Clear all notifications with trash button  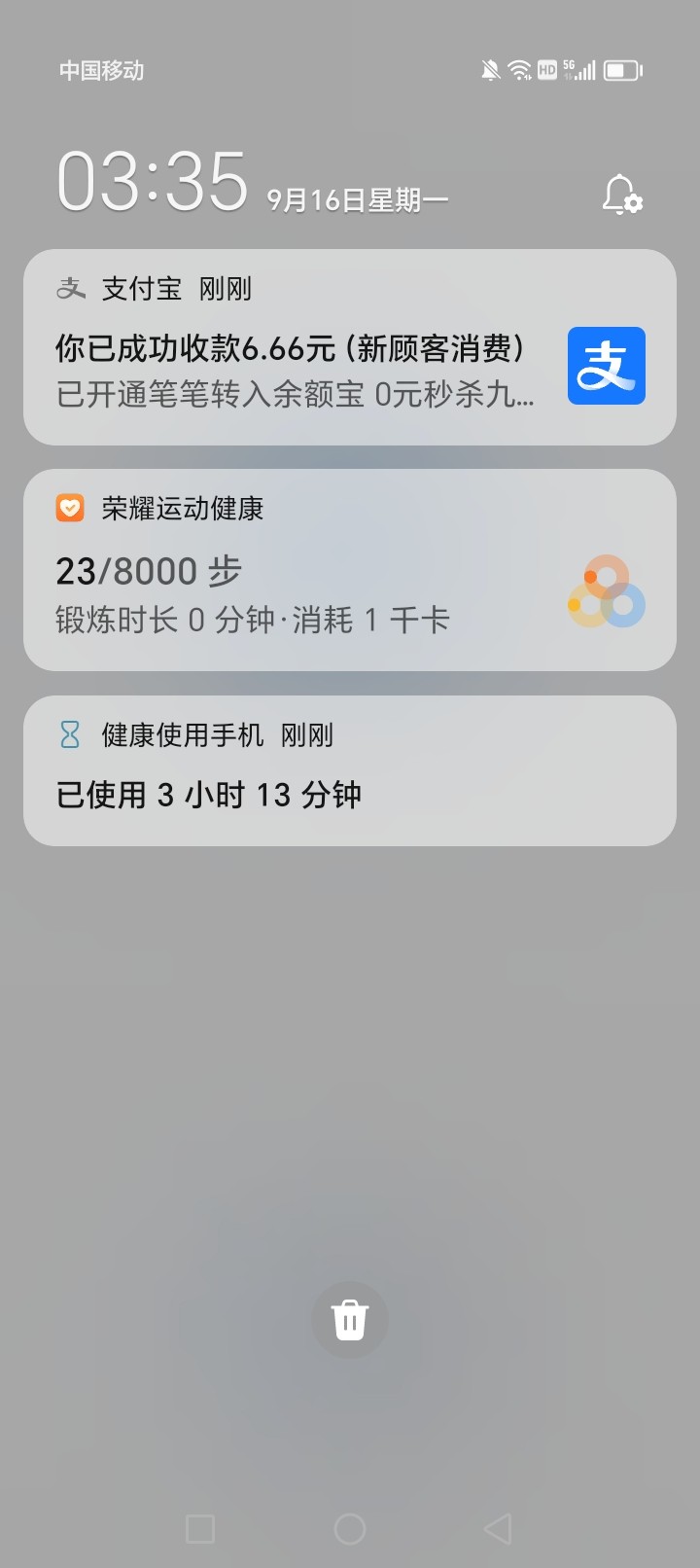pyautogui.click(x=350, y=1320)
